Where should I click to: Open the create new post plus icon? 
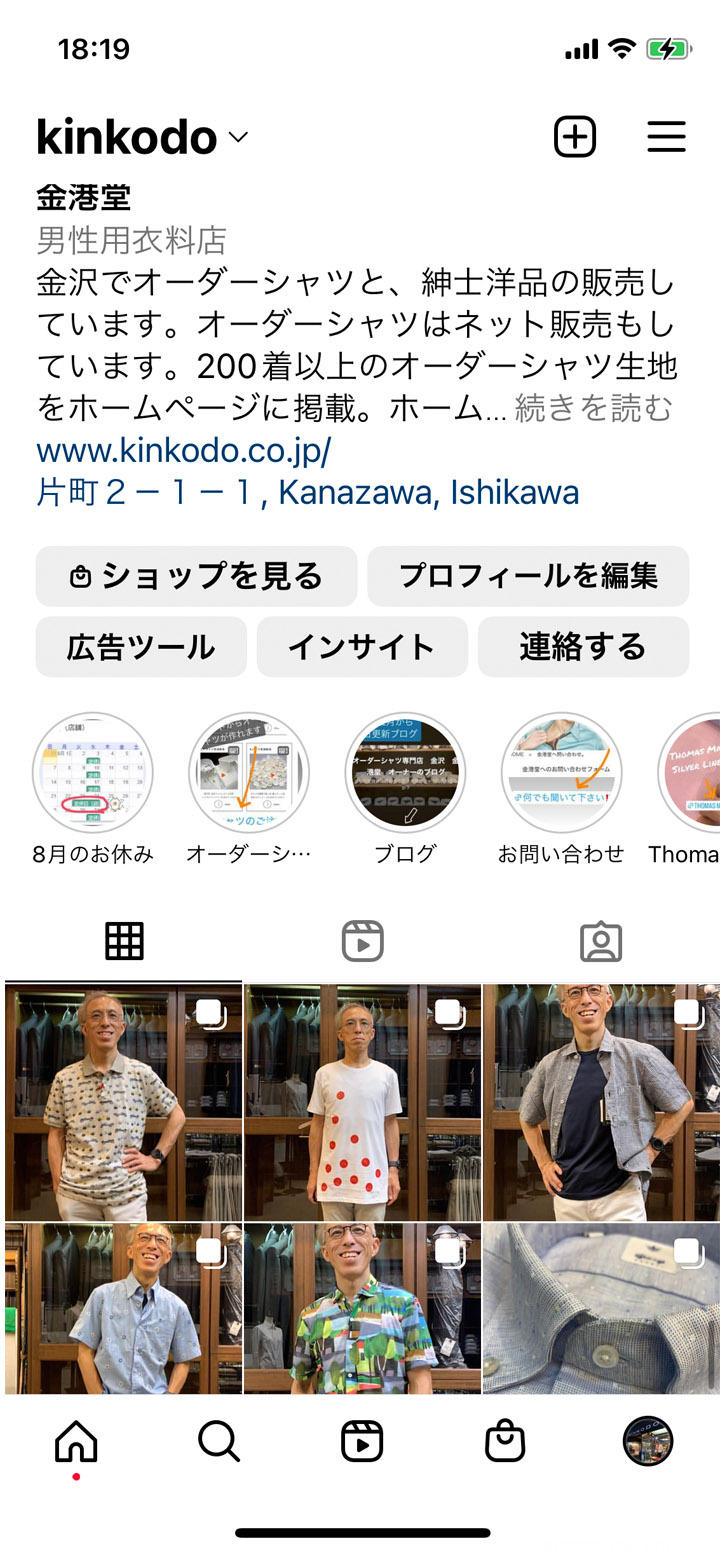point(575,137)
